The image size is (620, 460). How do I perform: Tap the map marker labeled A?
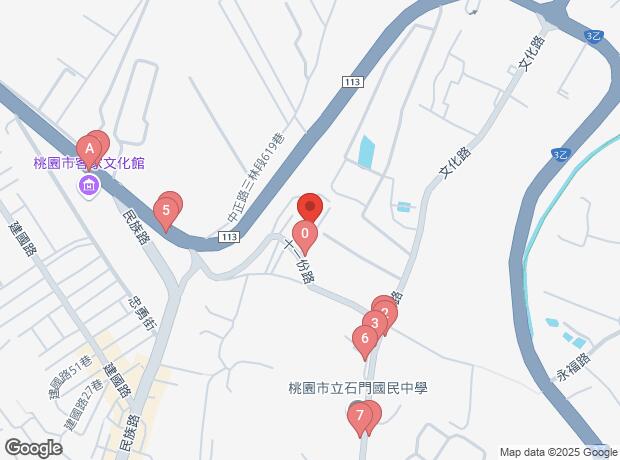89,151
